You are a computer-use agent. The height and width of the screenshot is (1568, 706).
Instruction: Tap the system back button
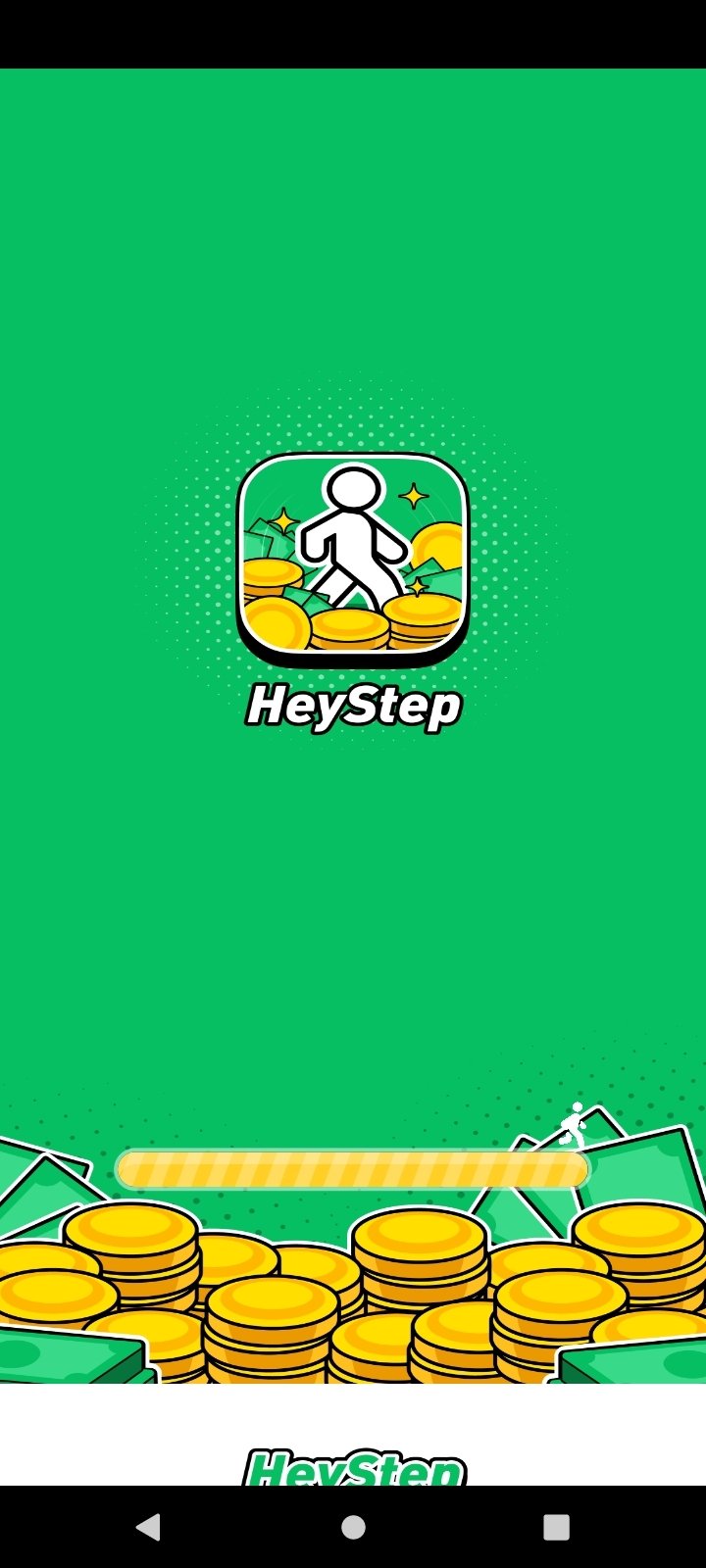[x=148, y=1526]
